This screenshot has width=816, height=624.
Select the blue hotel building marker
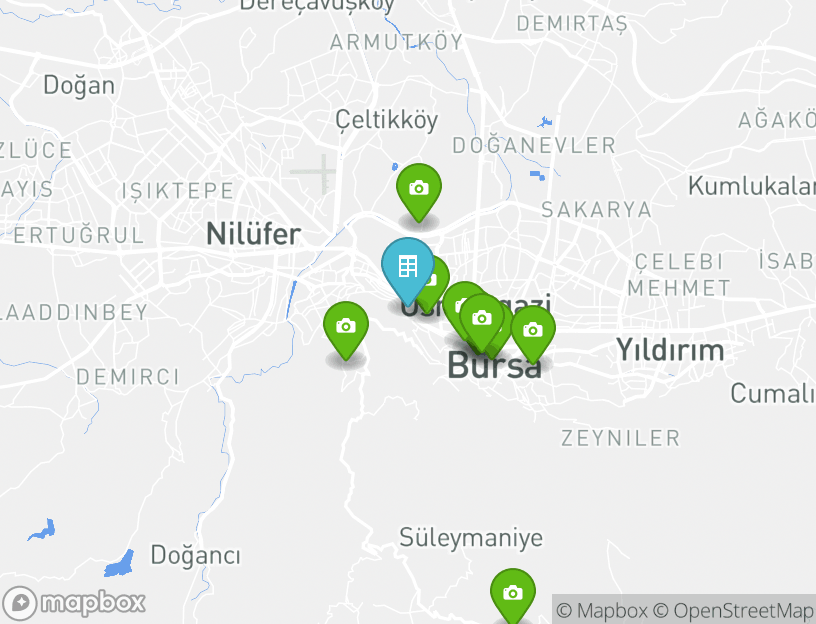coord(407,267)
